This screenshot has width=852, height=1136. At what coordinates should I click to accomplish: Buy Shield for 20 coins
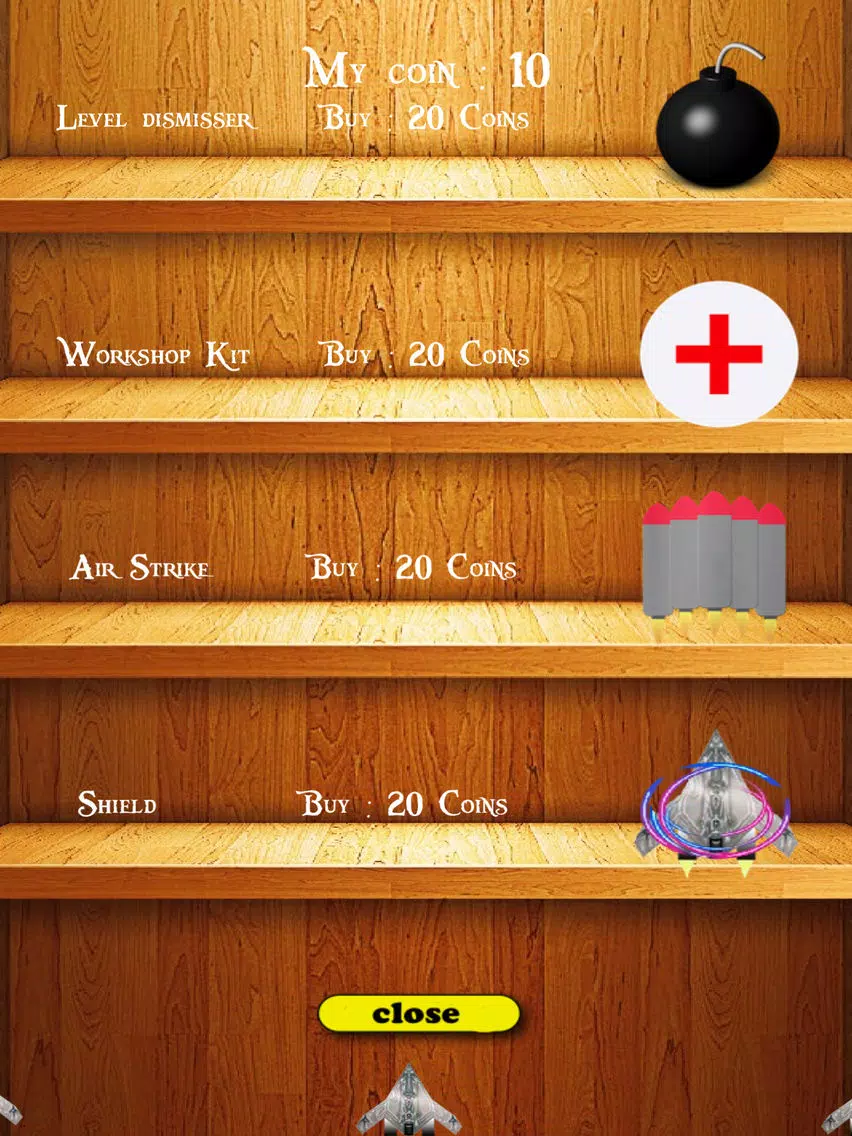[x=403, y=804]
